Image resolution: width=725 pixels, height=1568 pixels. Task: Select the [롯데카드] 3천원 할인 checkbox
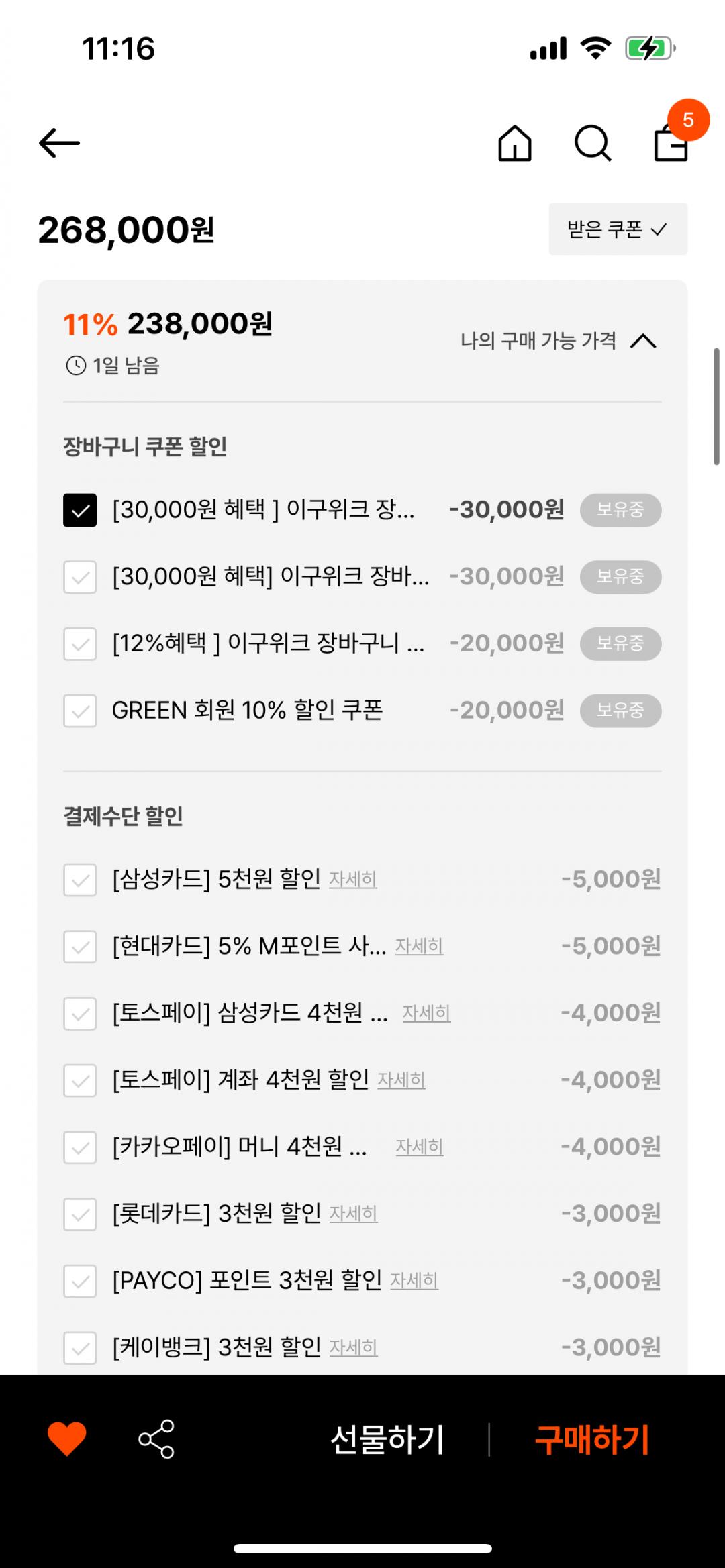80,1214
